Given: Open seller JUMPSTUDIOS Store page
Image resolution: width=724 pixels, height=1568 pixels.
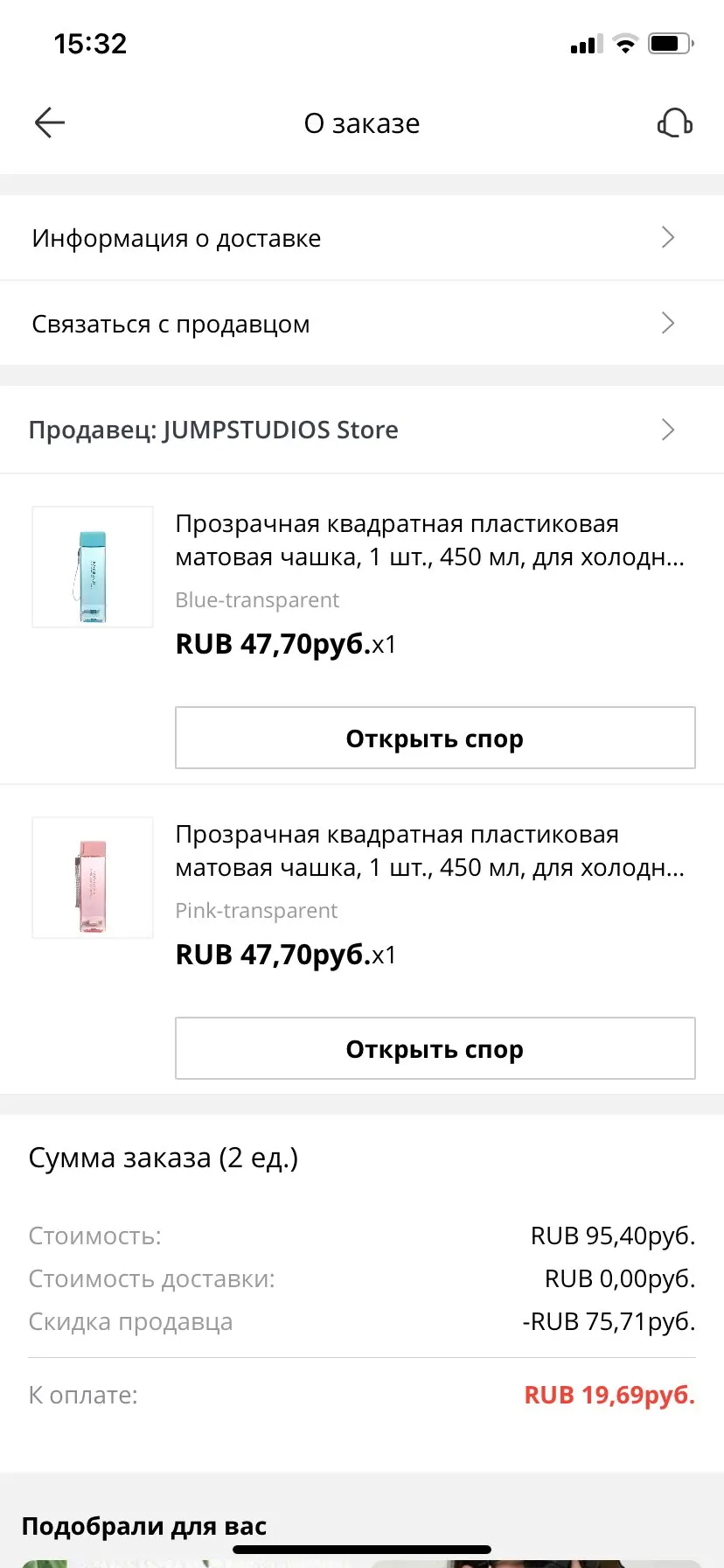Looking at the screenshot, I should pos(362,430).
